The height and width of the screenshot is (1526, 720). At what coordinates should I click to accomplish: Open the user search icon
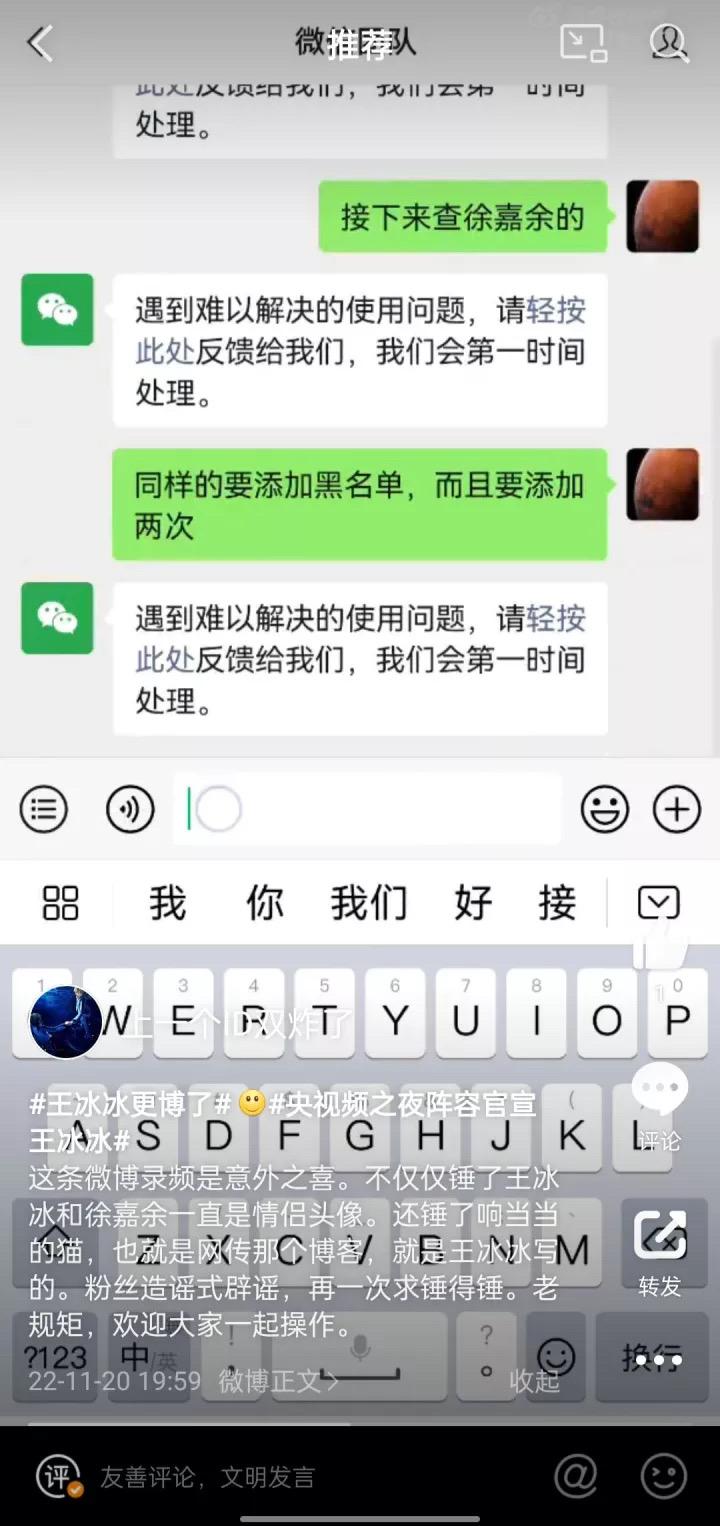pyautogui.click(x=668, y=42)
